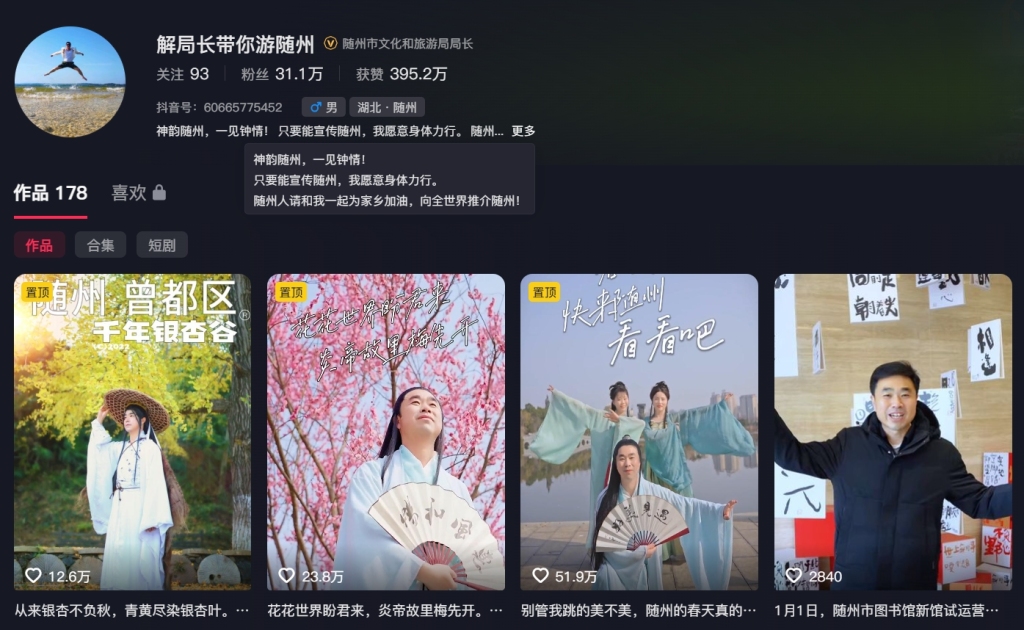Select the 作品 filter chip
Viewport: 1024px width, 630px height.
tap(40, 245)
